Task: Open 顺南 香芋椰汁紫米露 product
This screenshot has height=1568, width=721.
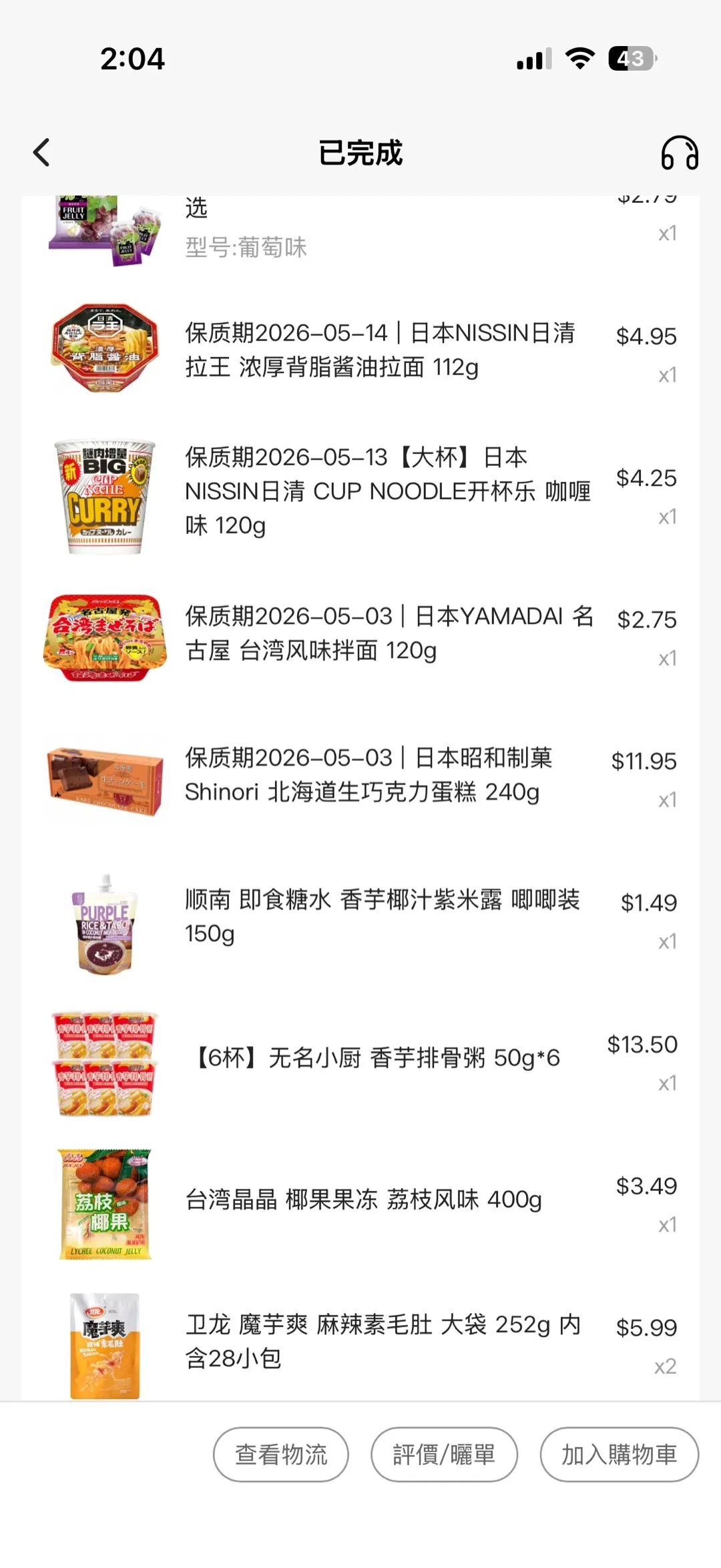Action: coord(382,916)
